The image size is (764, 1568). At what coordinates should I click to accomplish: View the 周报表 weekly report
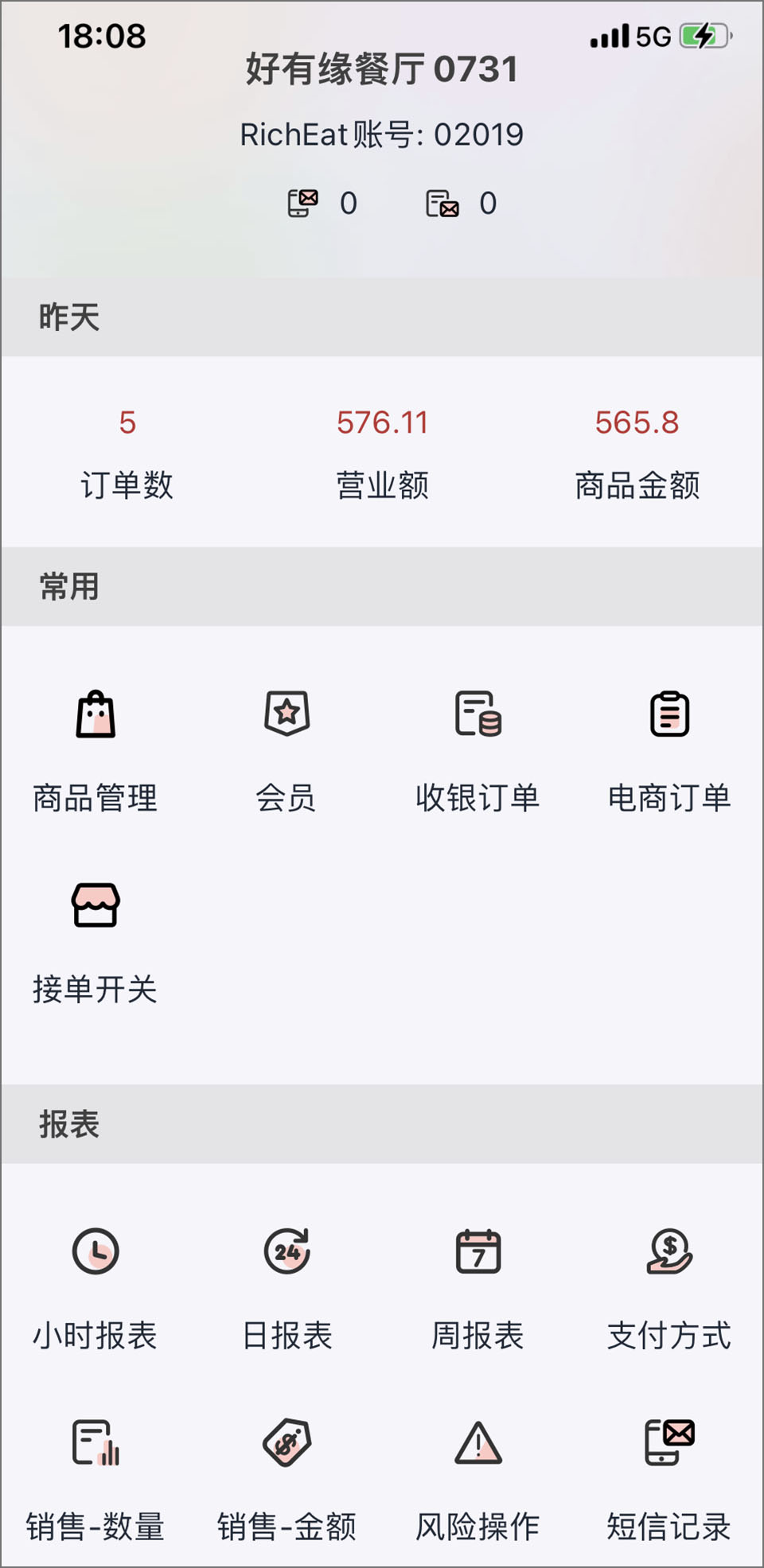click(477, 1288)
